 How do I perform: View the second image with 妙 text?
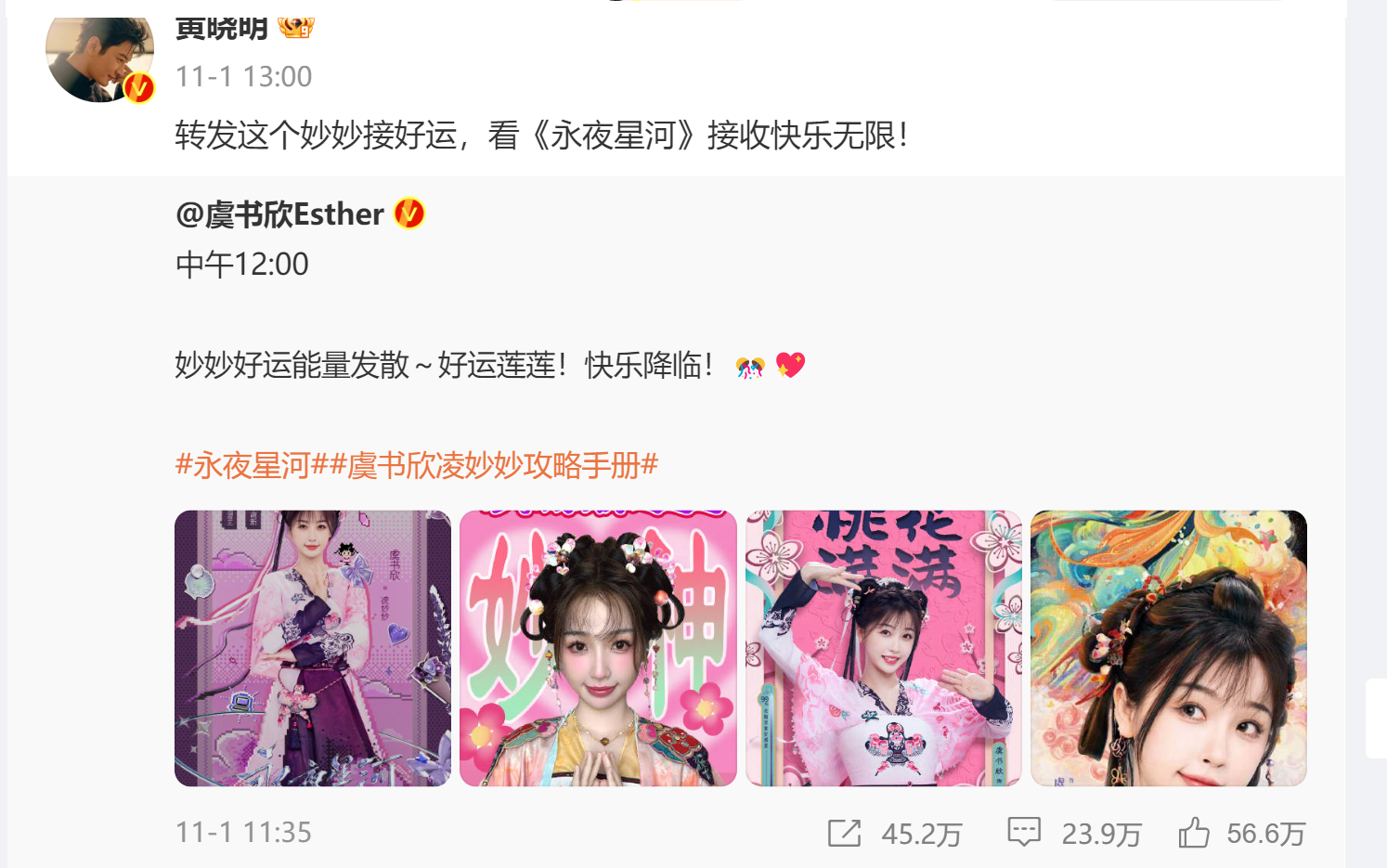click(598, 648)
